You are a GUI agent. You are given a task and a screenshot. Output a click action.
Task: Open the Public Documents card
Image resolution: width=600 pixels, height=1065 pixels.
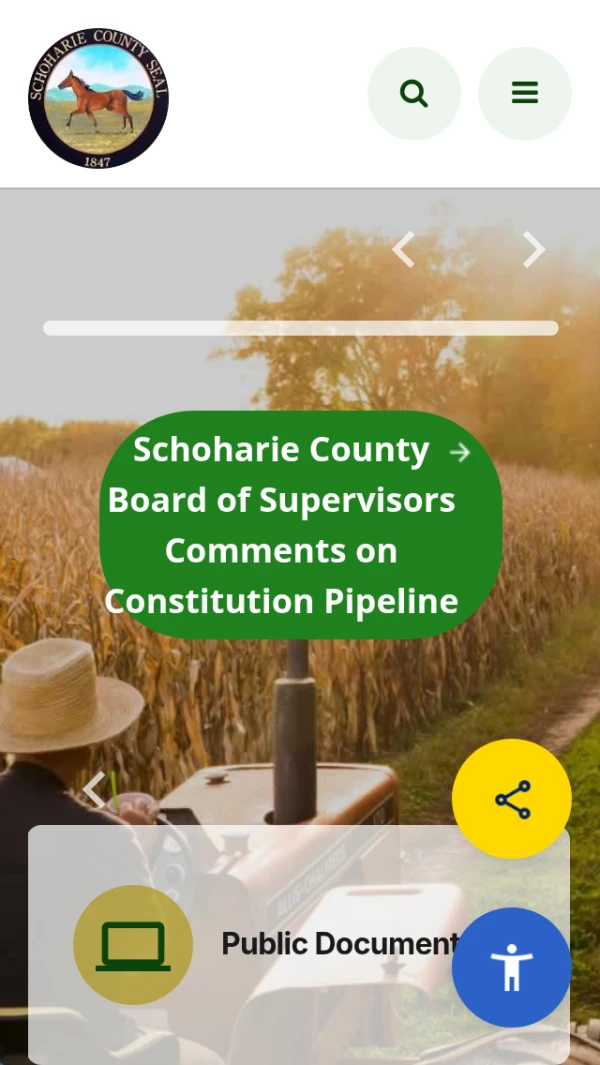tap(299, 944)
